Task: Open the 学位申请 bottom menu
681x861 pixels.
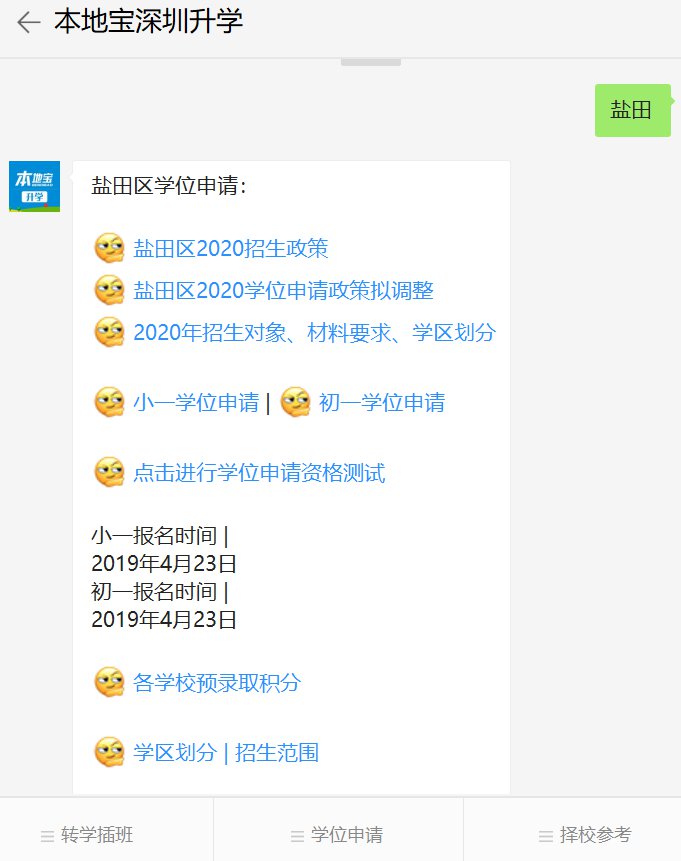Action: point(346,835)
